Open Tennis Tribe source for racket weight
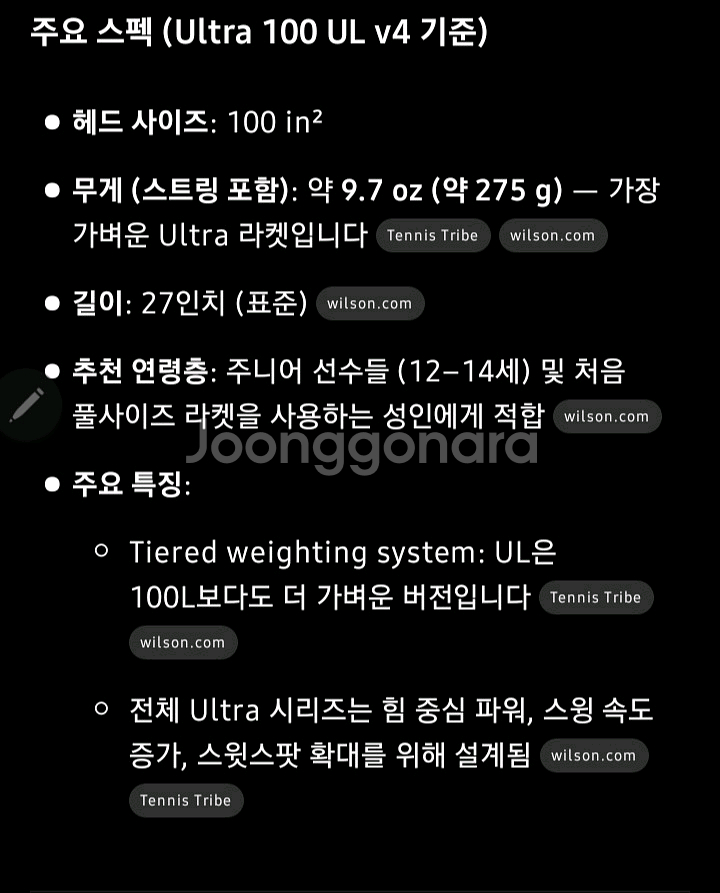Screen dimensions: 720x893 (433, 236)
